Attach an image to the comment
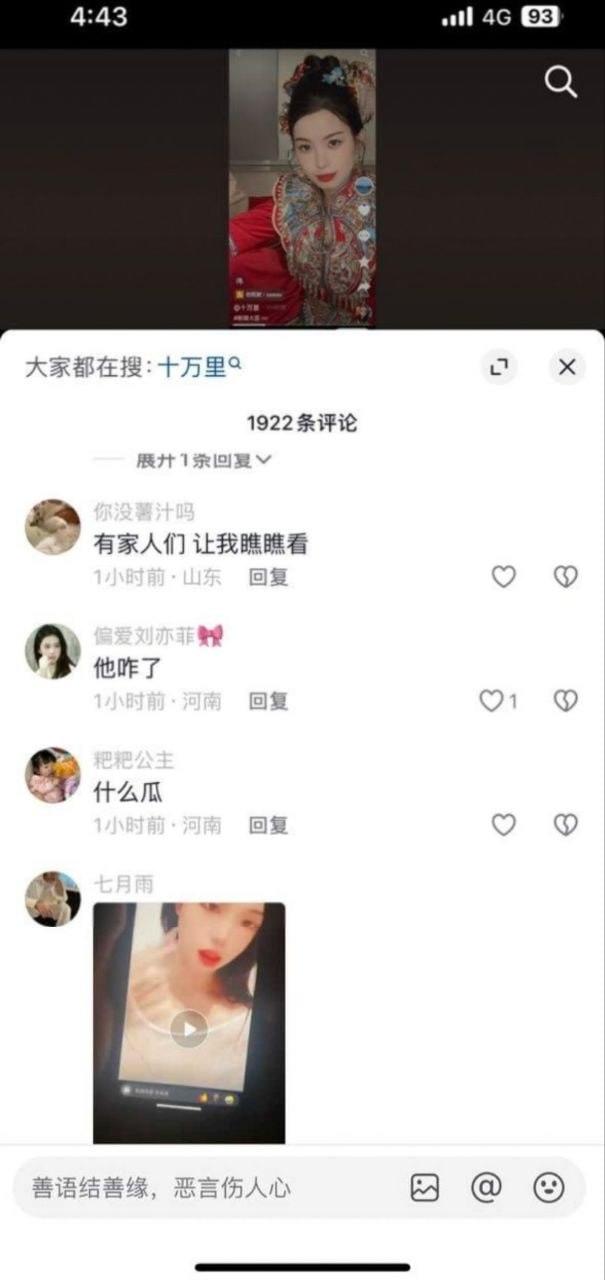605x1280 pixels. (425, 1188)
